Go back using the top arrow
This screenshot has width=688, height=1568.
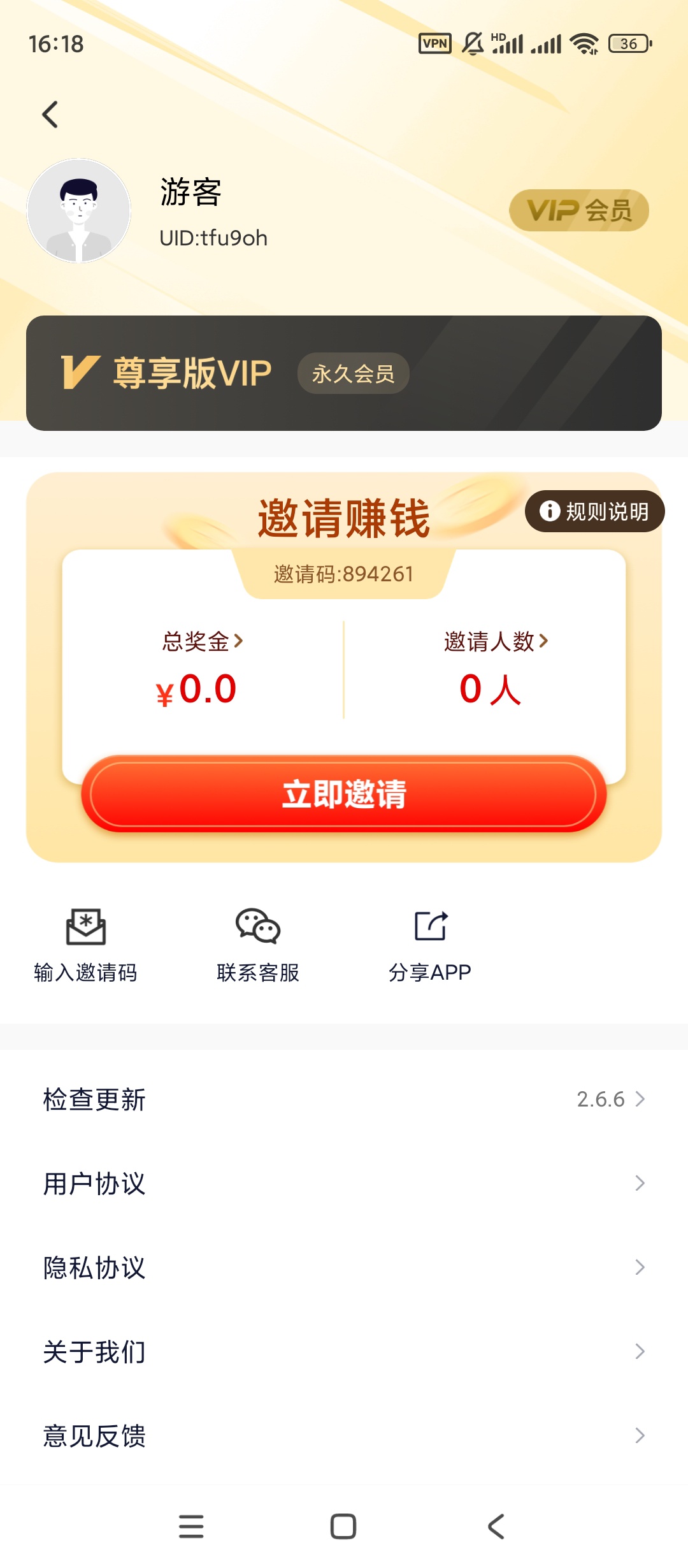click(x=50, y=115)
